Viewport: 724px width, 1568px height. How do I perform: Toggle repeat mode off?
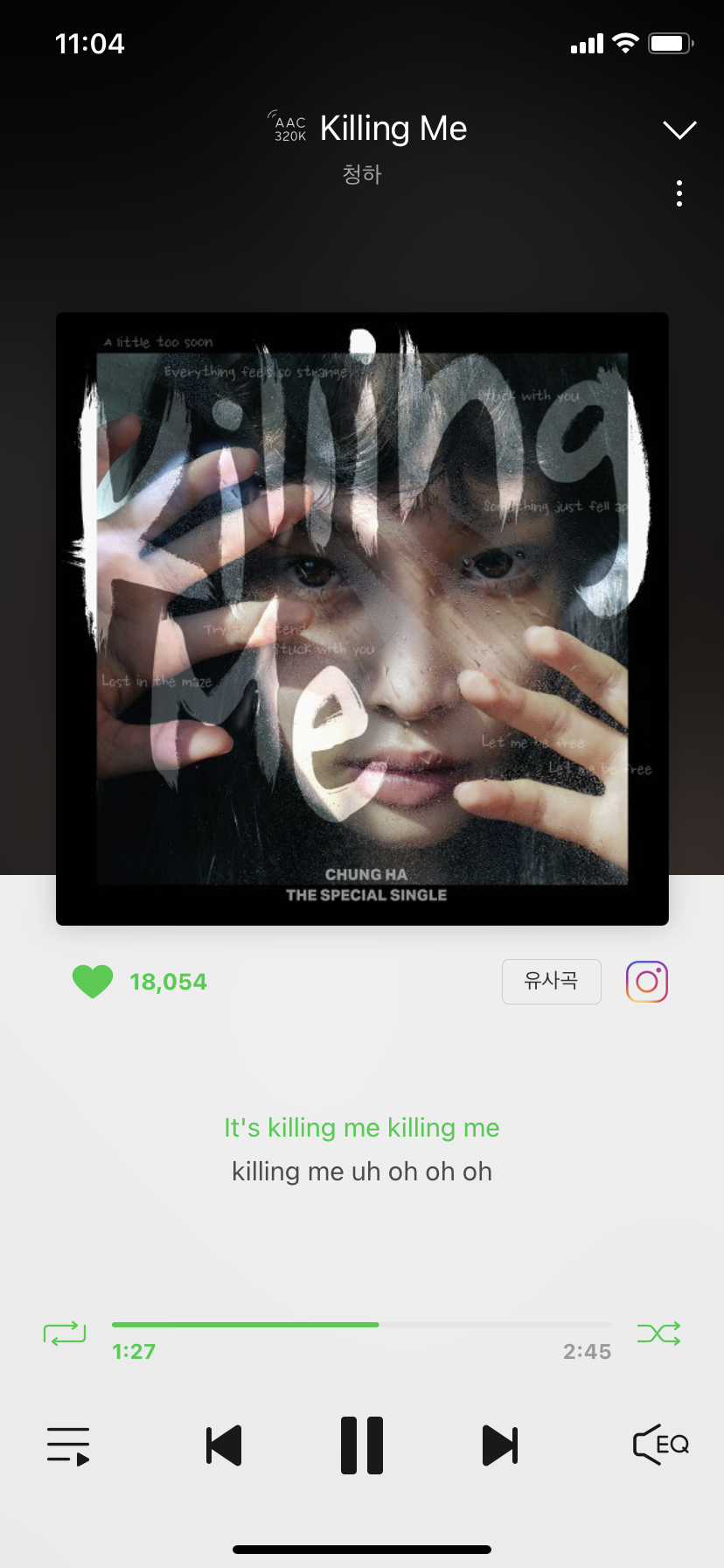click(x=64, y=1333)
